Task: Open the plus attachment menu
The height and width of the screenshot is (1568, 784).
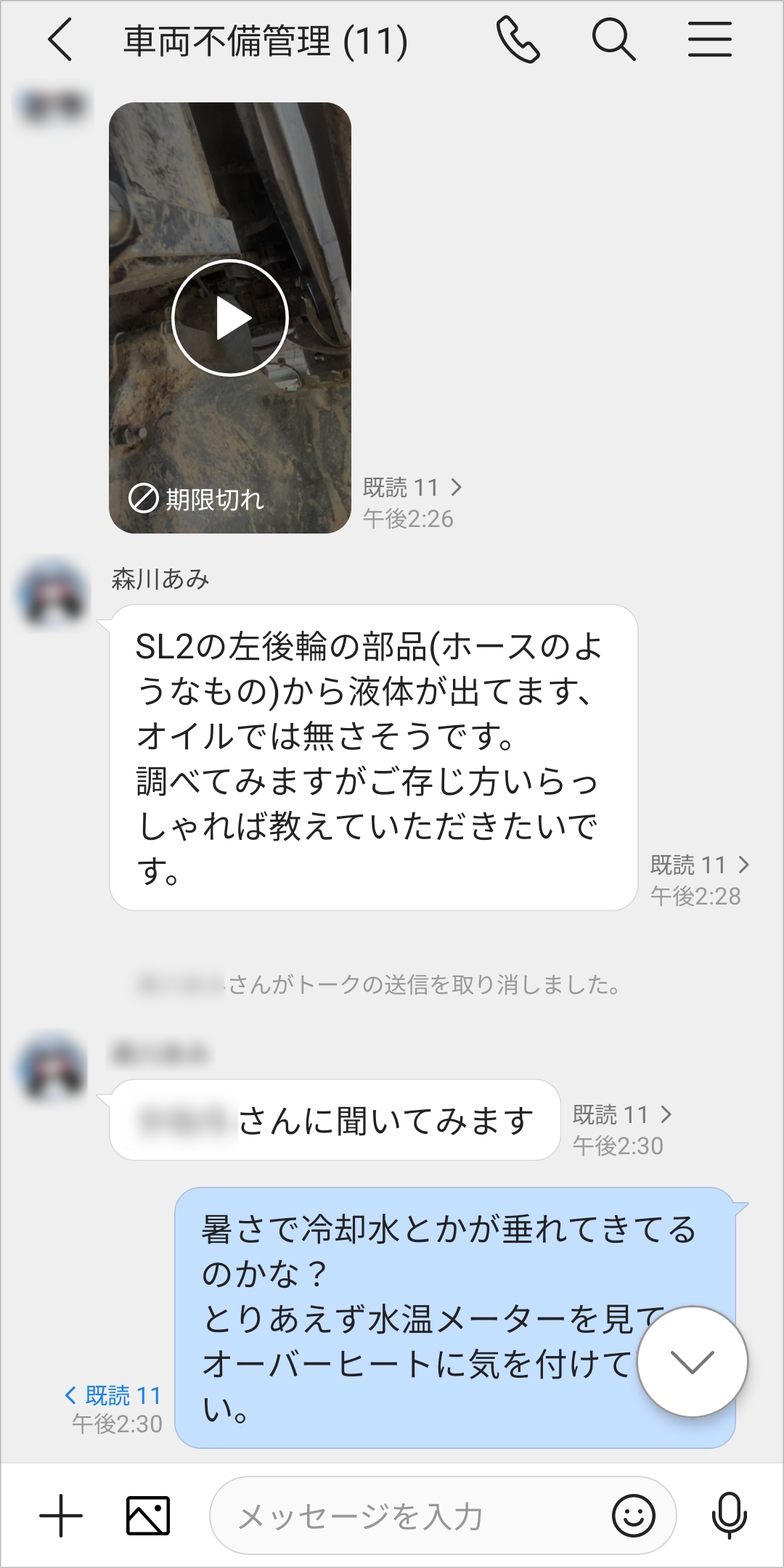Action: tap(61, 1516)
